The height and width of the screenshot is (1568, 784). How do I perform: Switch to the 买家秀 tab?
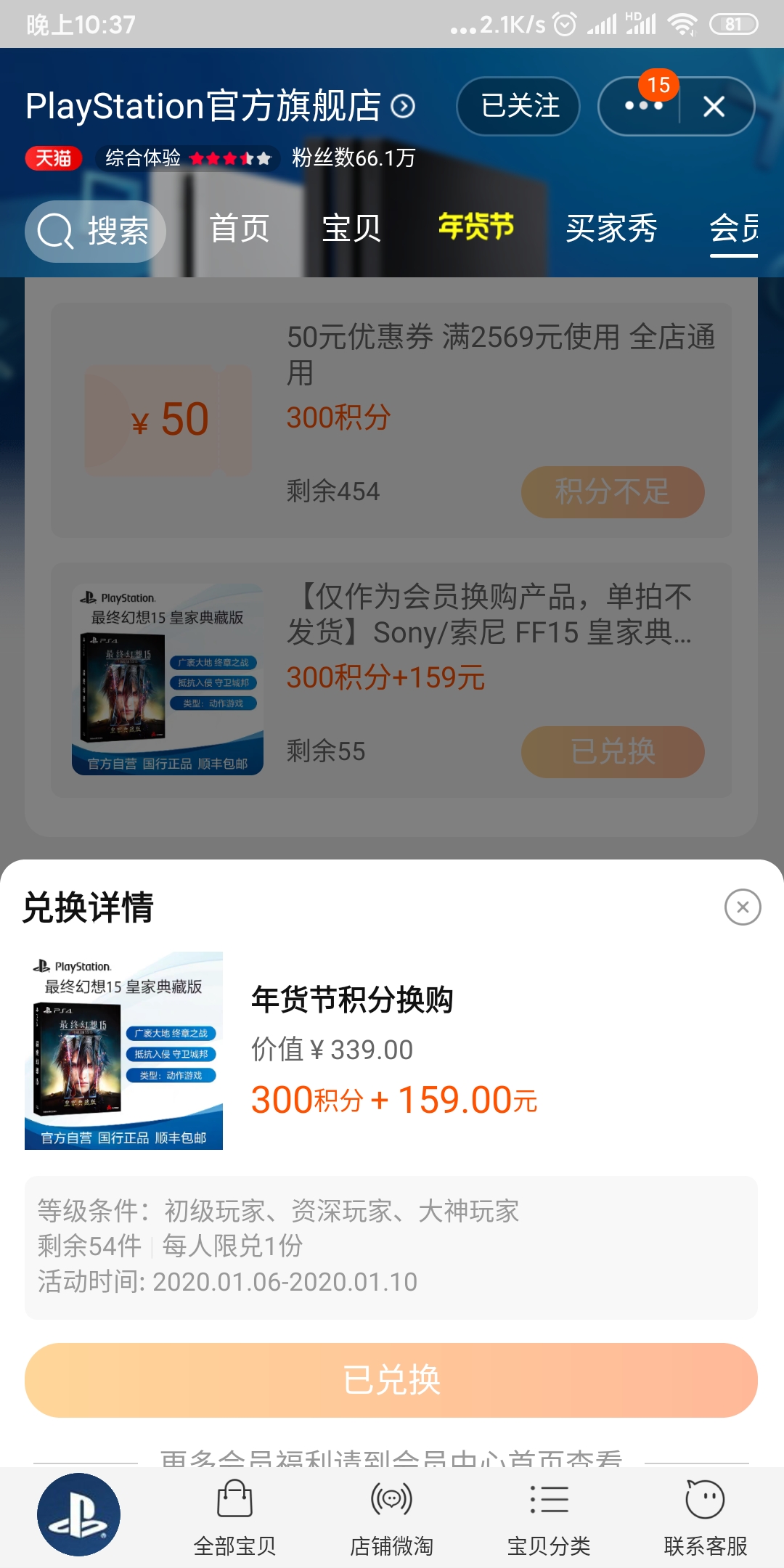tap(611, 229)
